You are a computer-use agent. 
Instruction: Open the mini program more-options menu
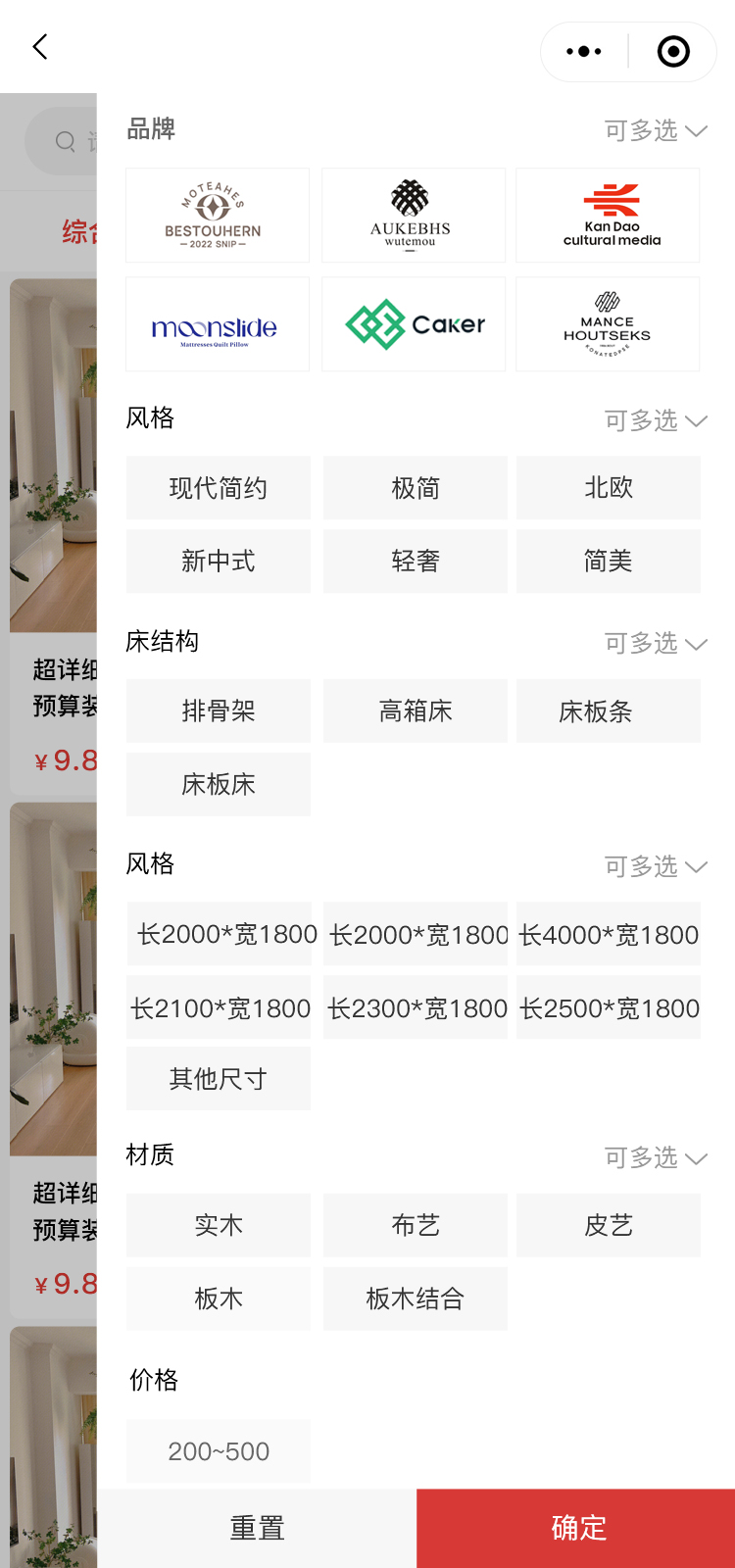click(584, 52)
